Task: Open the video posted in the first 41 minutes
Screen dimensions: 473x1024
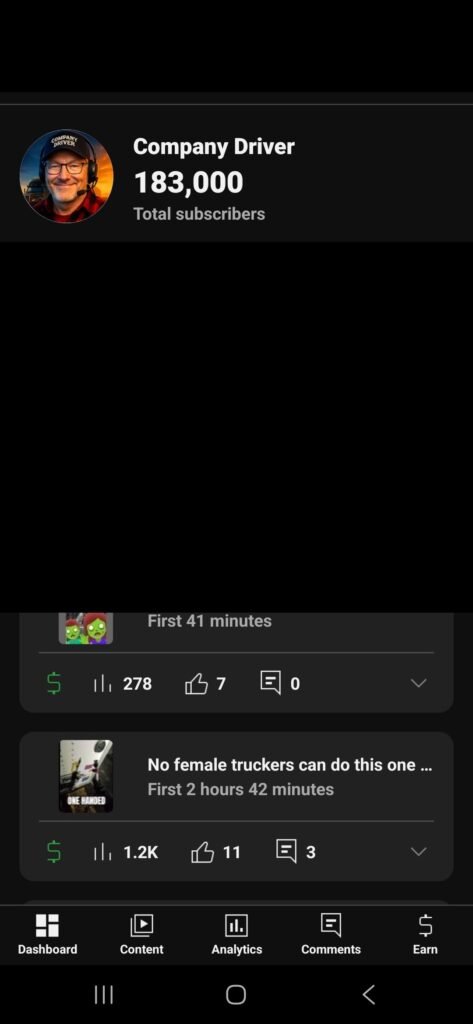Action: 209,621
